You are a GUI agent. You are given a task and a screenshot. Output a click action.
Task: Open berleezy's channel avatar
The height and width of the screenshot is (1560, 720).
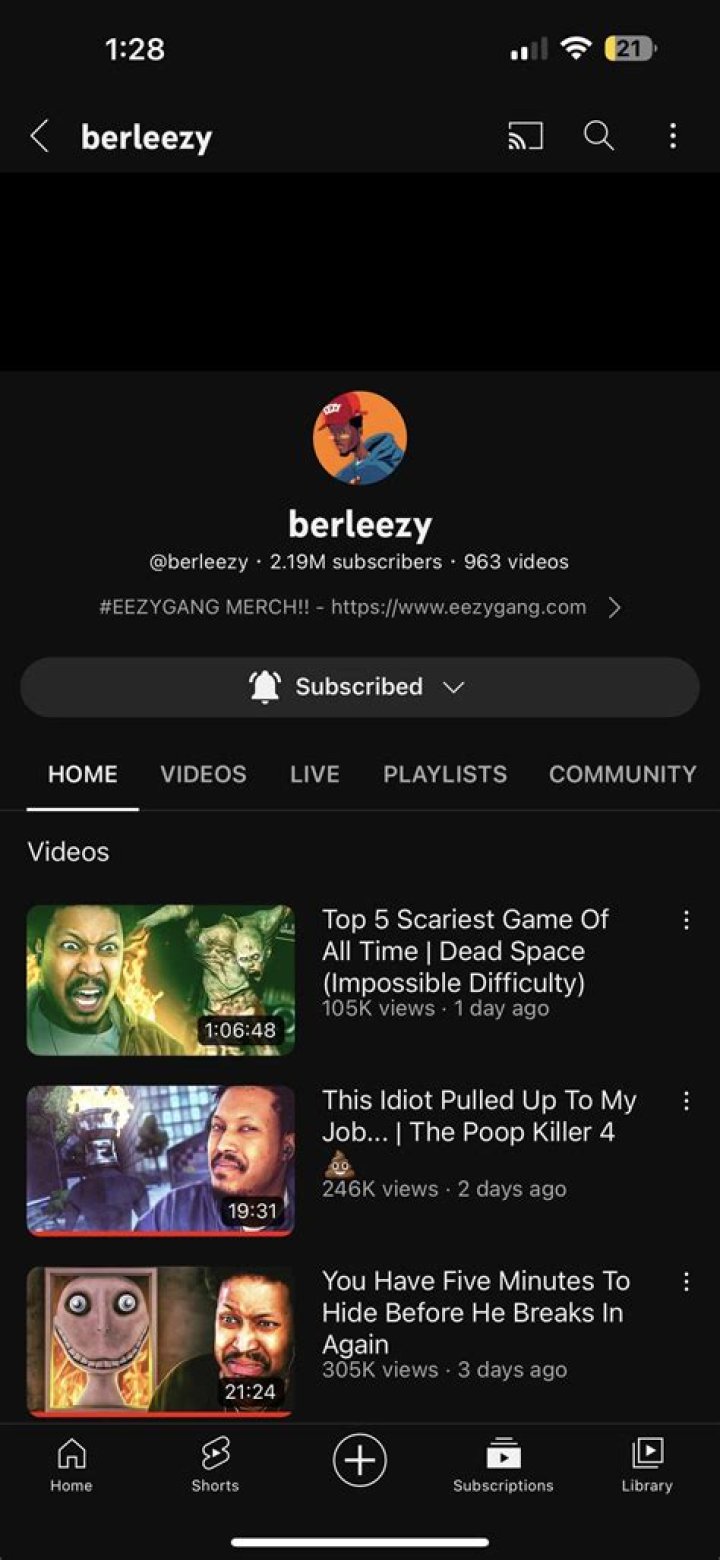360,438
